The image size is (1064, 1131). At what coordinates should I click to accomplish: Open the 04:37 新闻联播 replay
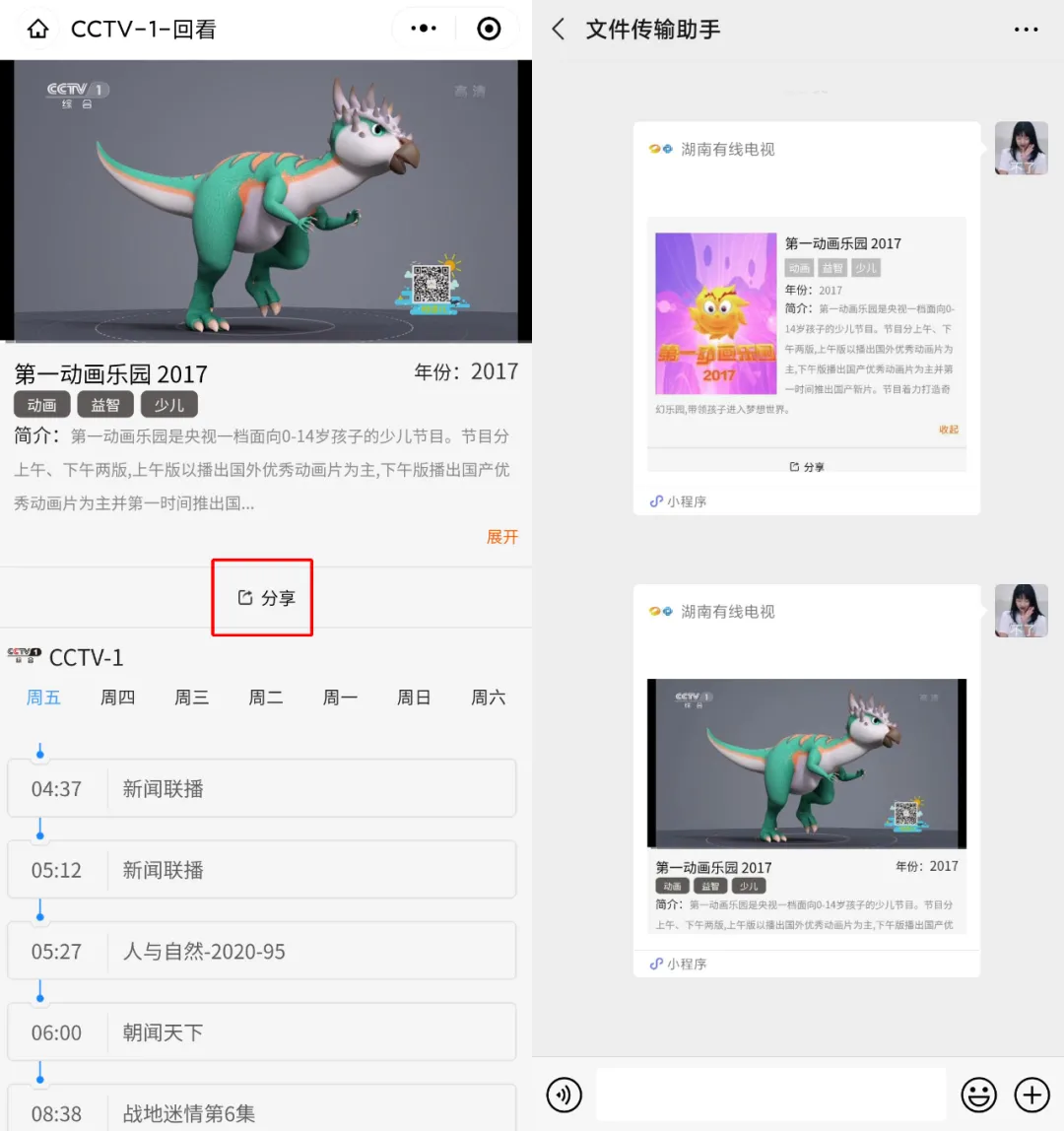tap(261, 788)
